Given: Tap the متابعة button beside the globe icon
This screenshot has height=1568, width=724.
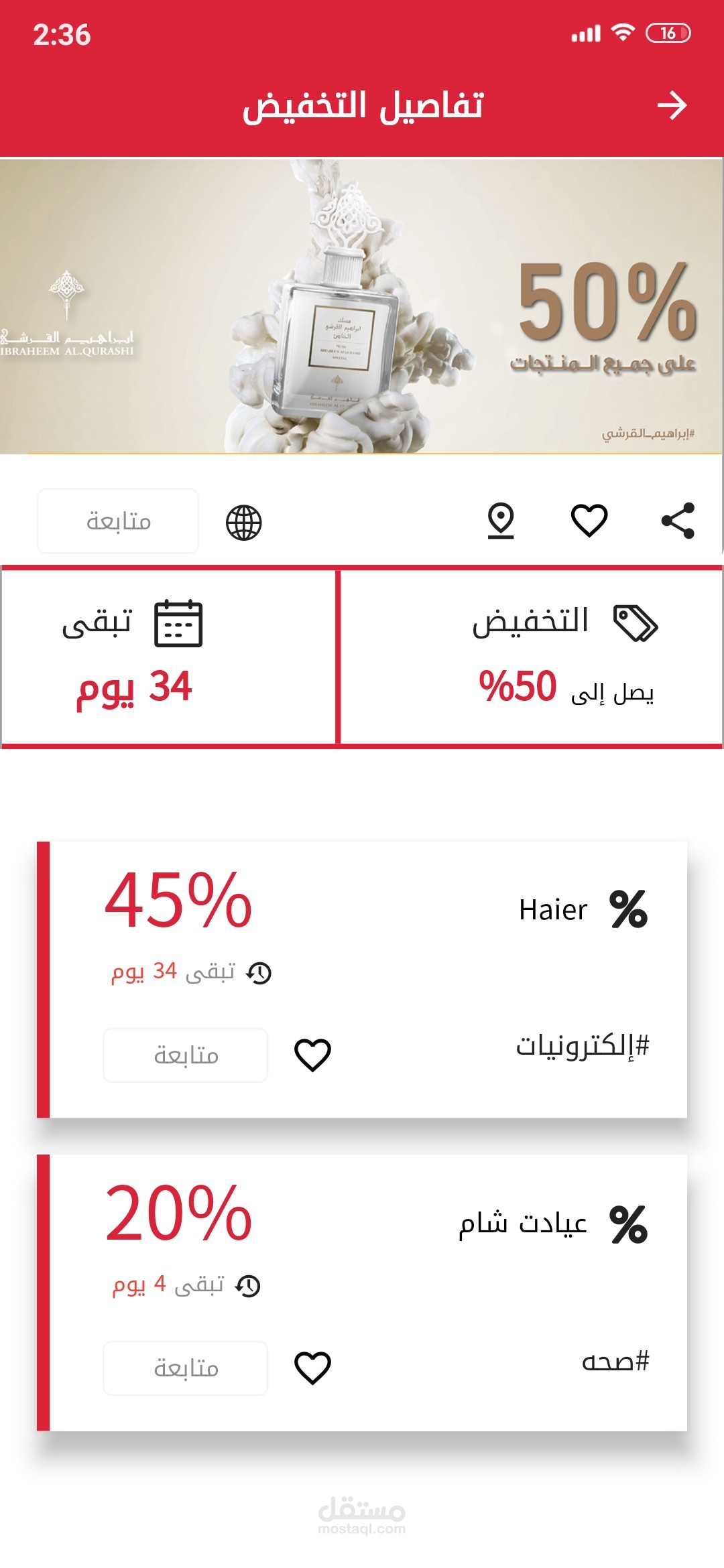Looking at the screenshot, I should coord(118,521).
